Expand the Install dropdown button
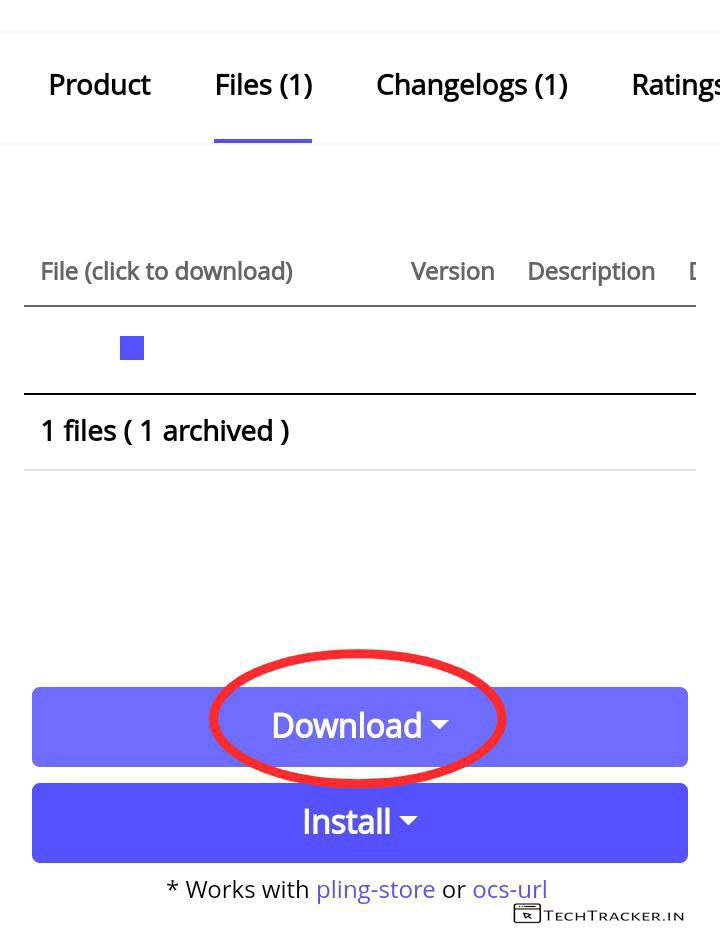 pyautogui.click(x=359, y=822)
